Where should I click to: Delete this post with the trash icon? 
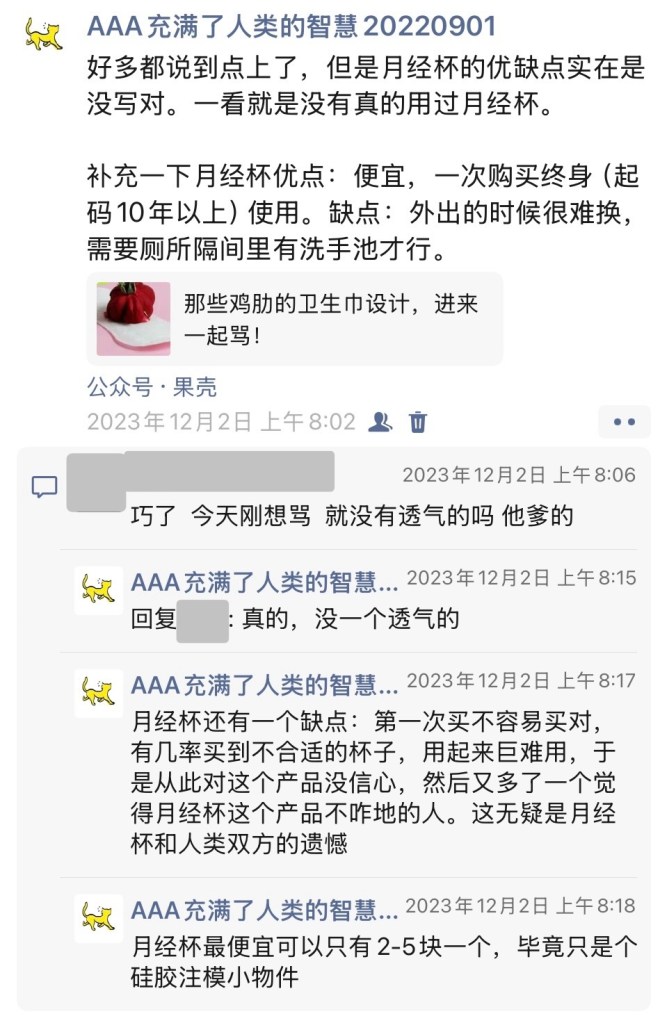(419, 422)
